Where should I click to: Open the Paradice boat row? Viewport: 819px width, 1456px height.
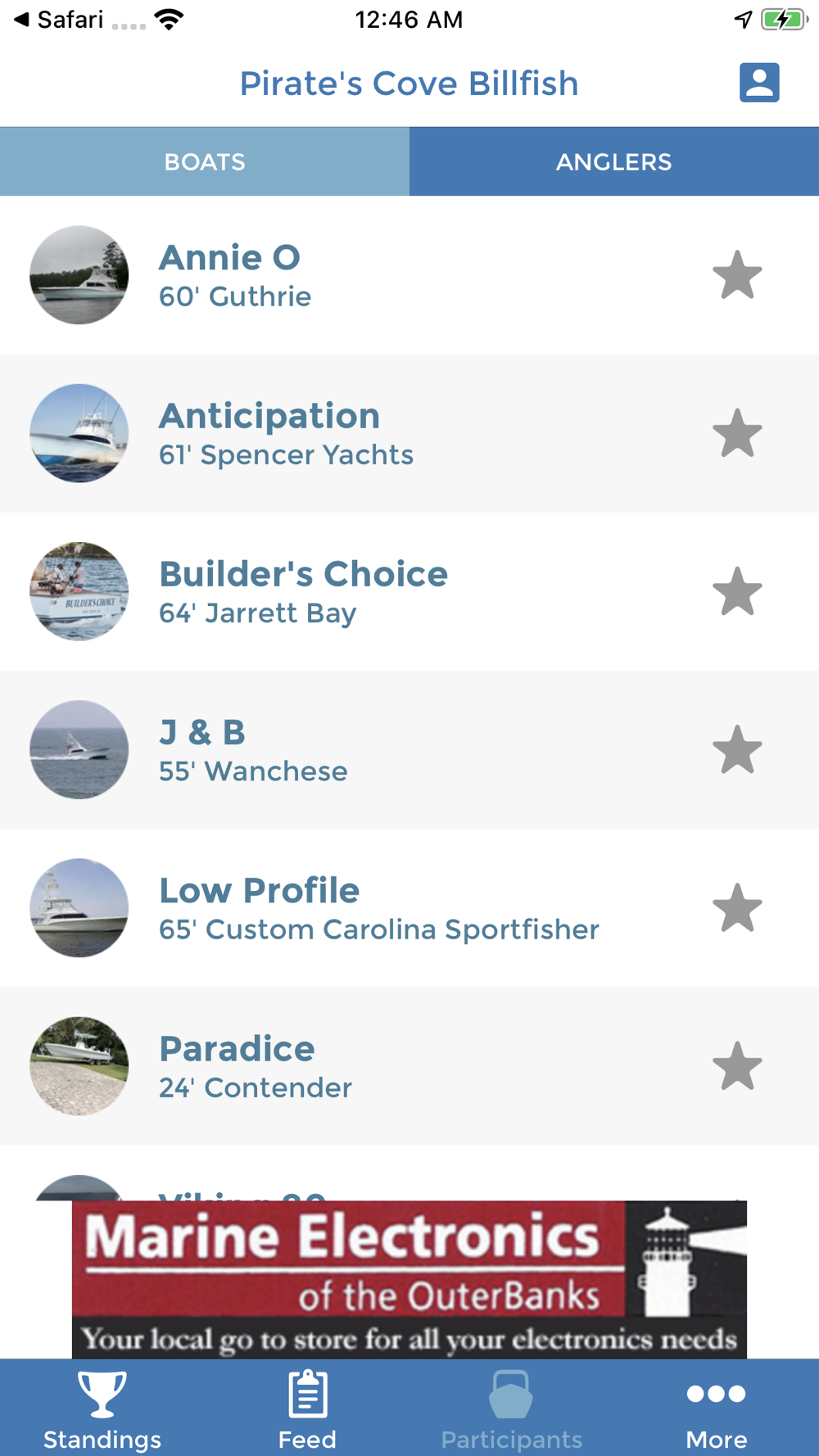409,1065
